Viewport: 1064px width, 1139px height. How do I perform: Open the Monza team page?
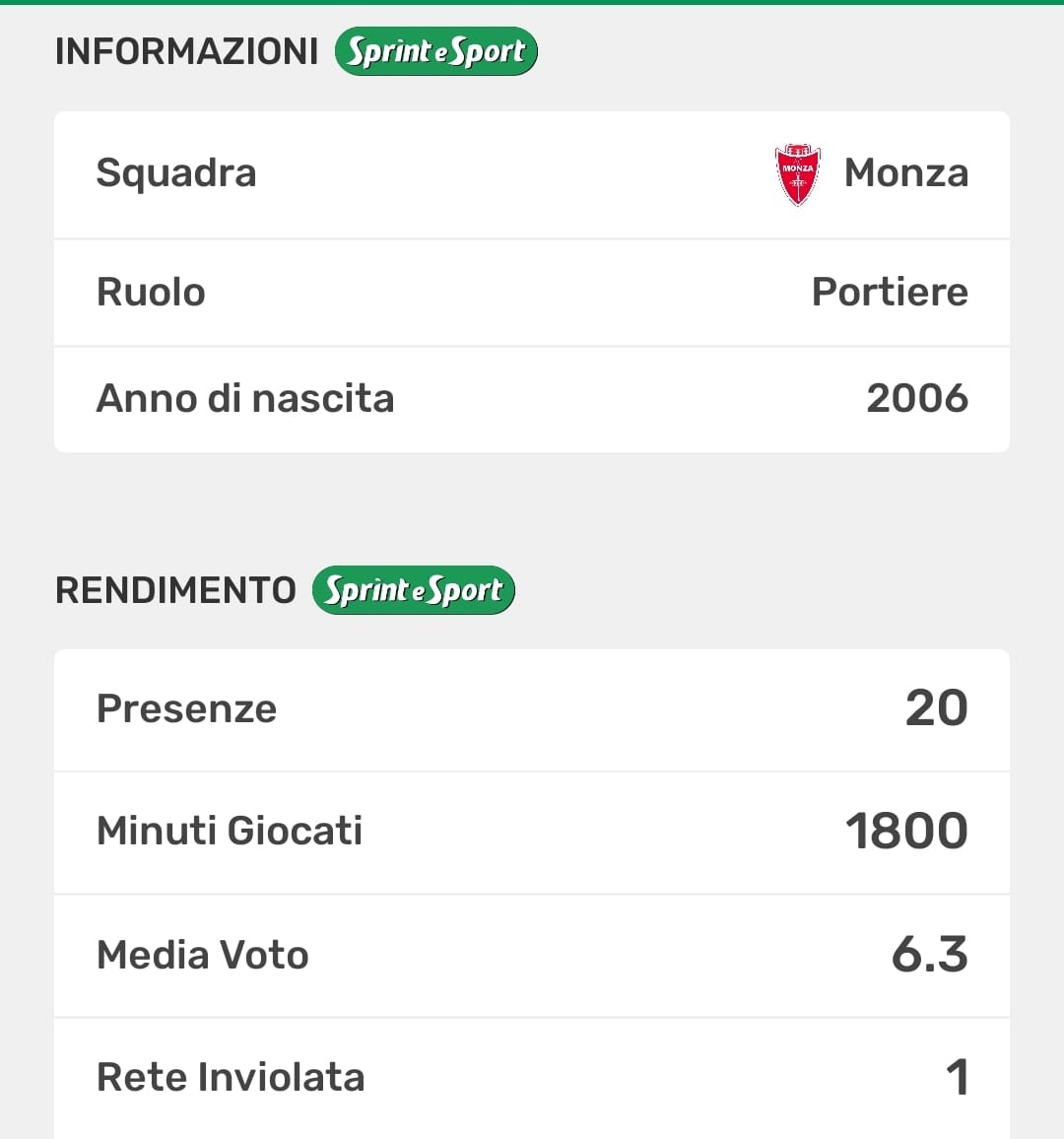click(x=904, y=174)
